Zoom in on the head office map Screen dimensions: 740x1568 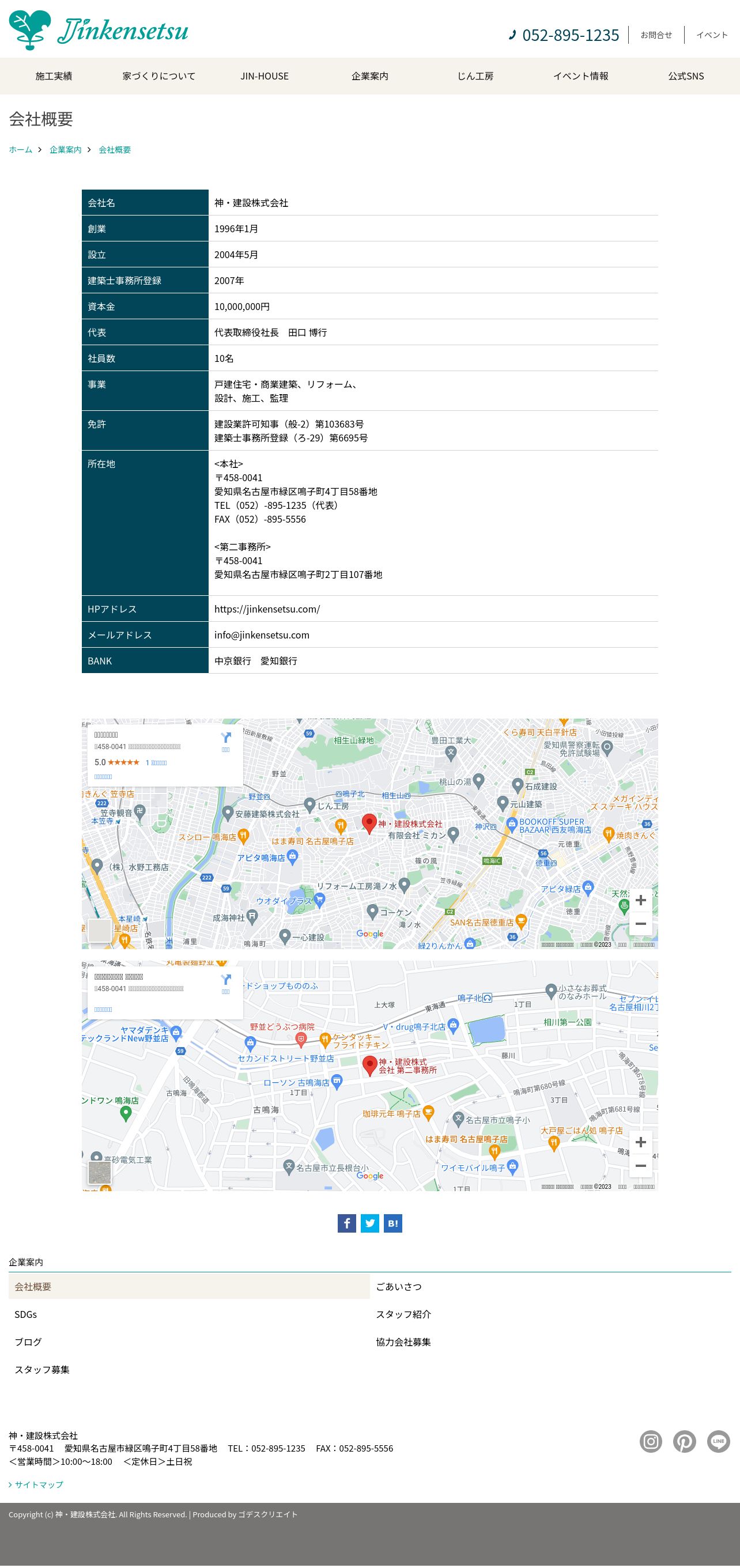pos(640,900)
